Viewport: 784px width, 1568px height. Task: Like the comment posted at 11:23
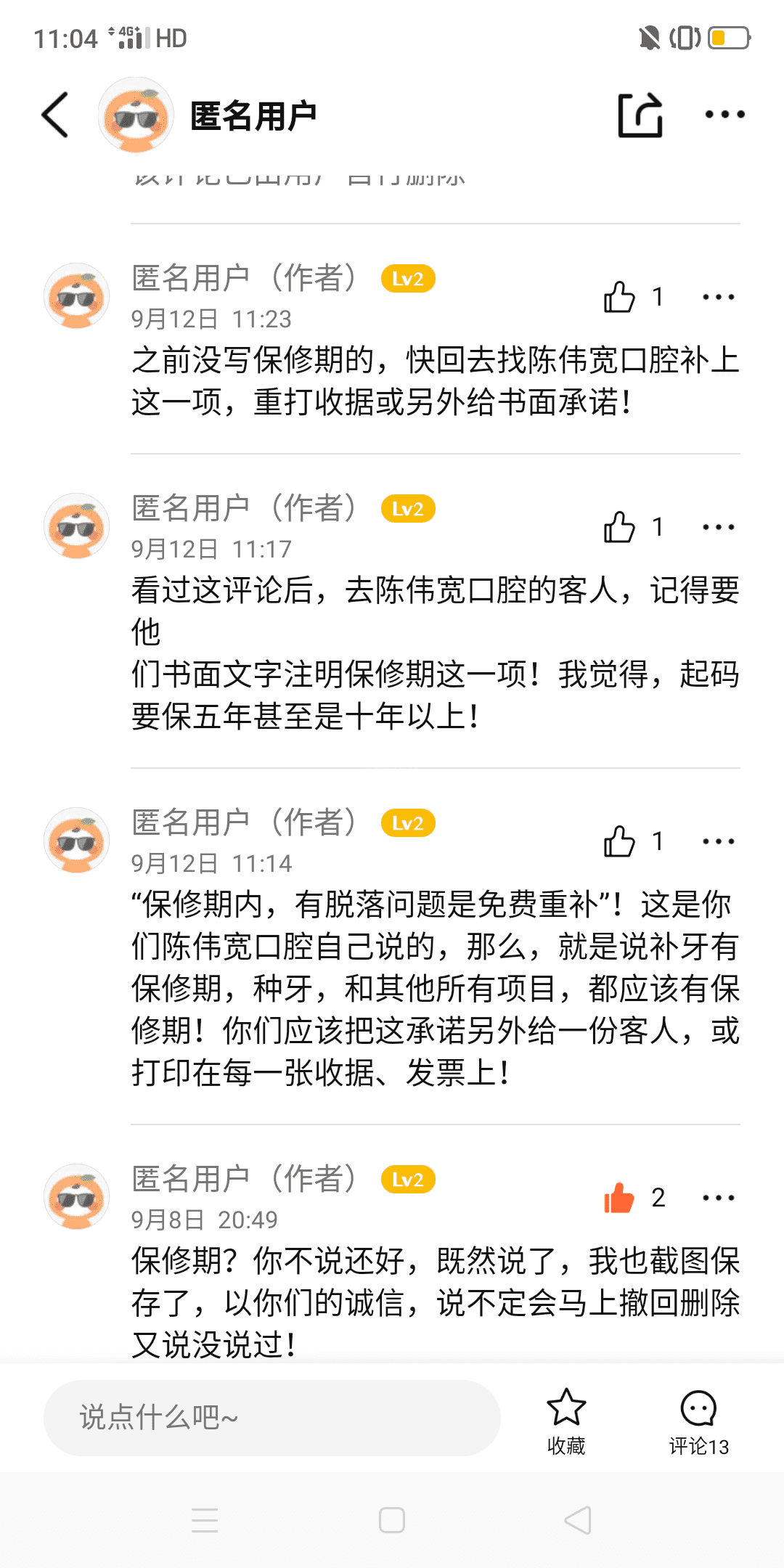(619, 297)
